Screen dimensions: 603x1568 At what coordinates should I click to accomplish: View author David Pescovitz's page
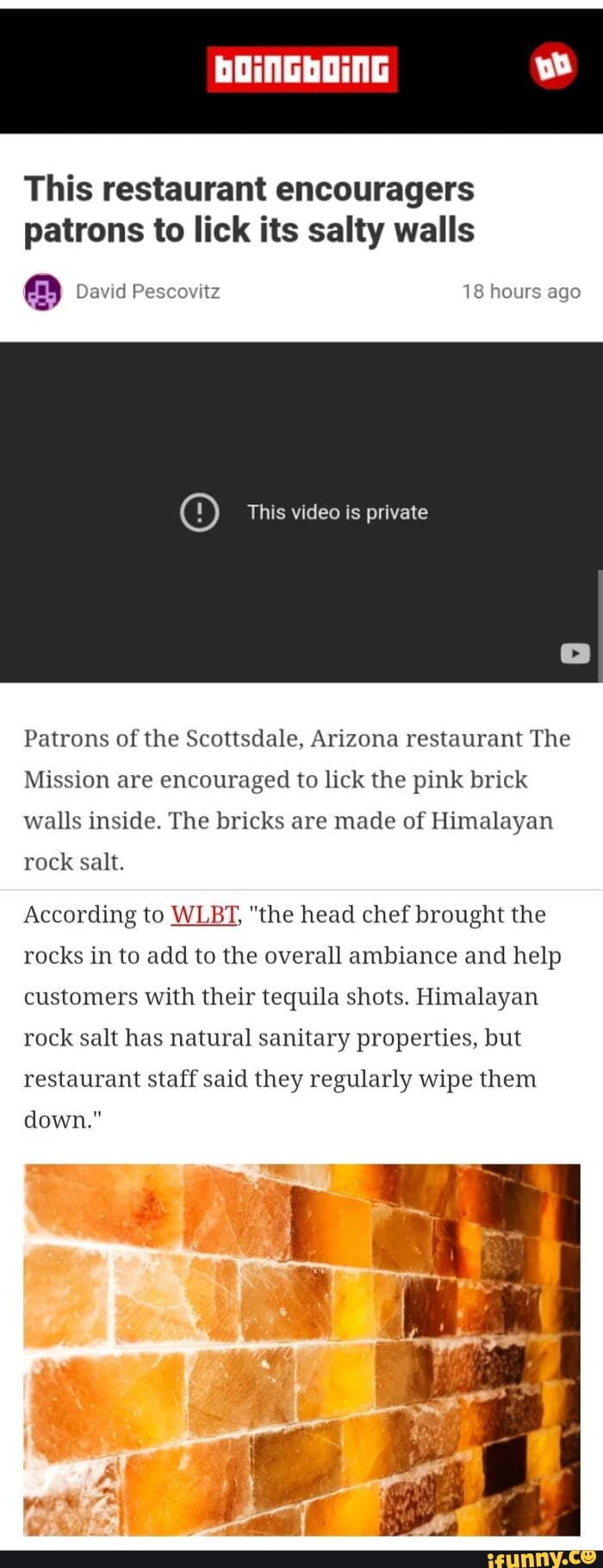click(147, 291)
